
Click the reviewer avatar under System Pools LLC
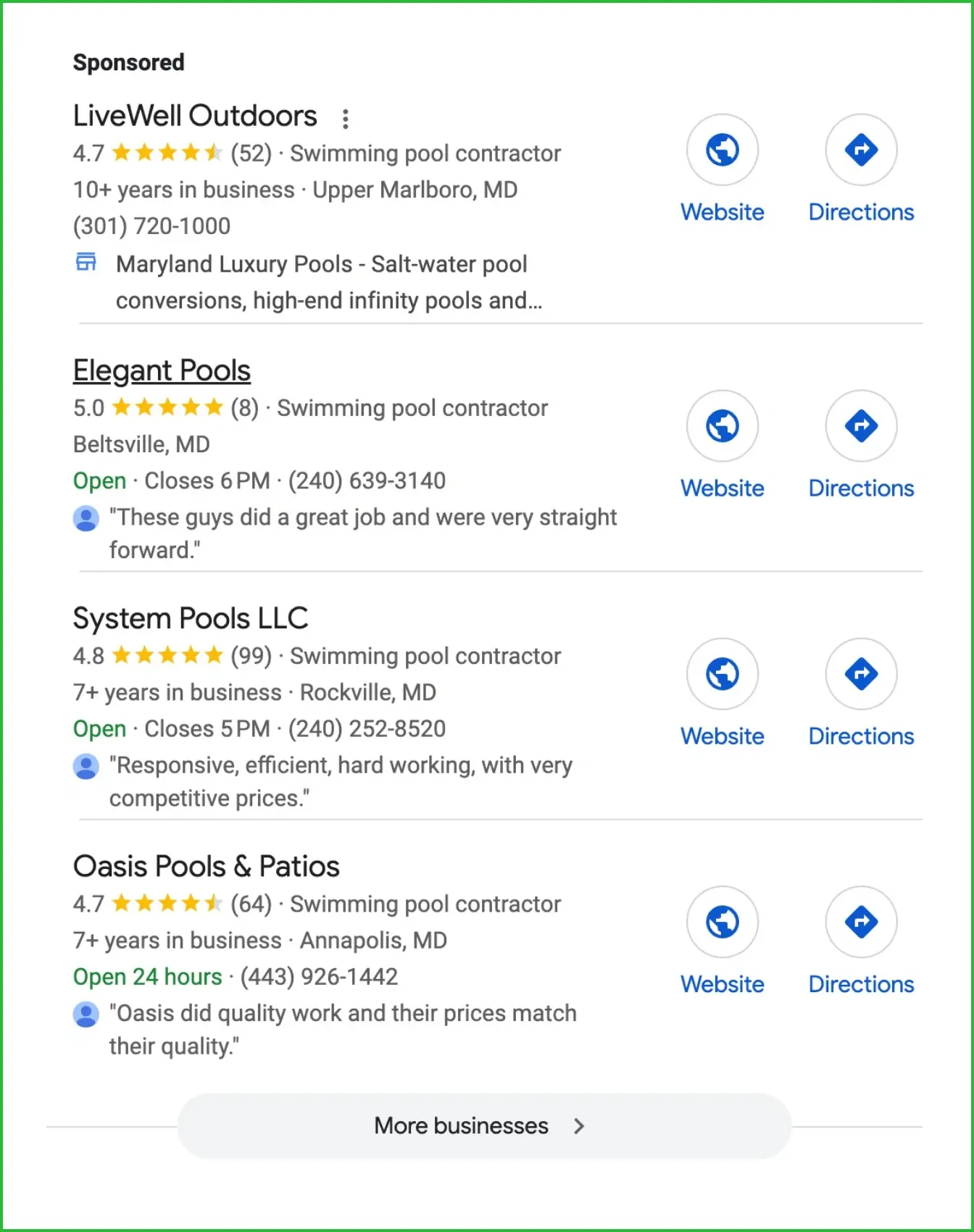click(86, 765)
